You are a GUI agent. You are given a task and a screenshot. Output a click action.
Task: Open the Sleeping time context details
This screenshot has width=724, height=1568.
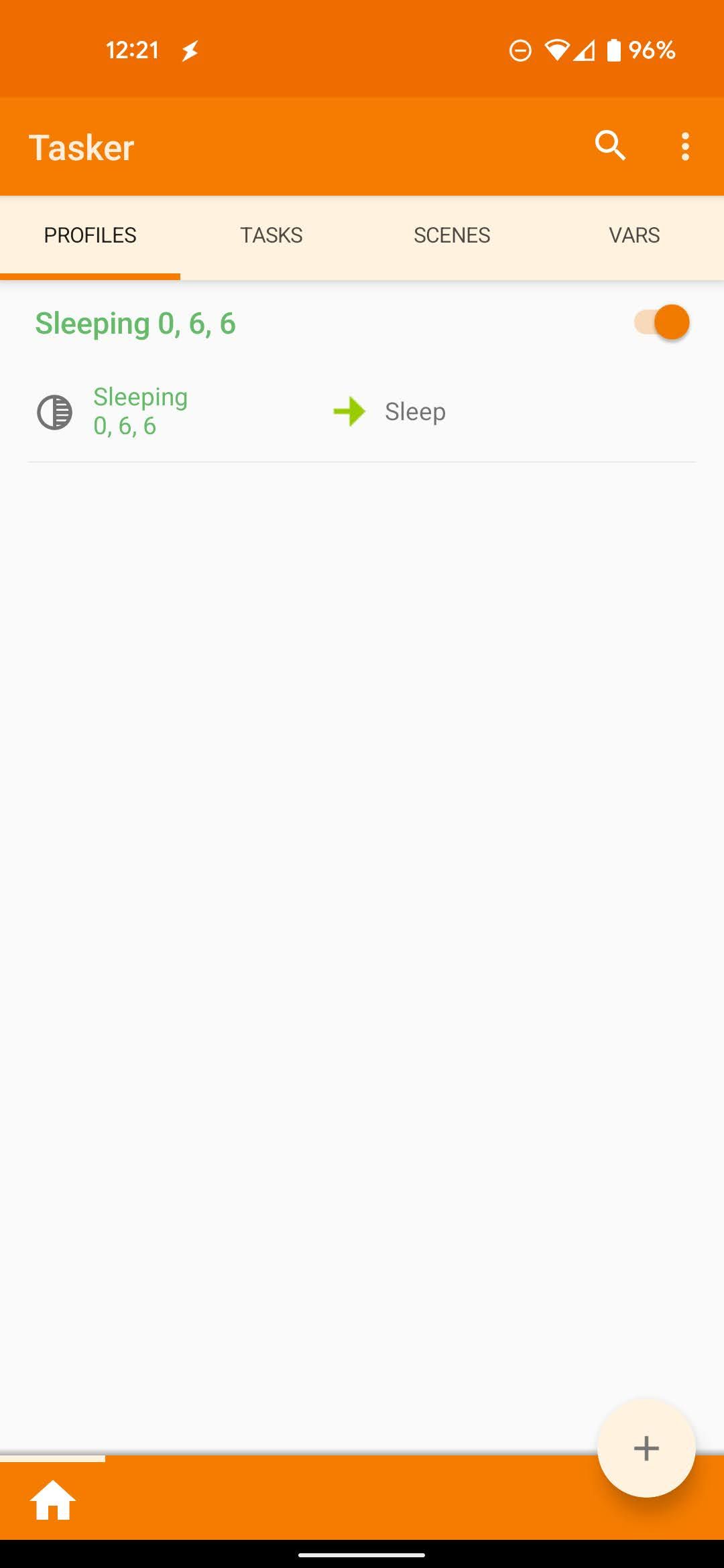pos(140,410)
